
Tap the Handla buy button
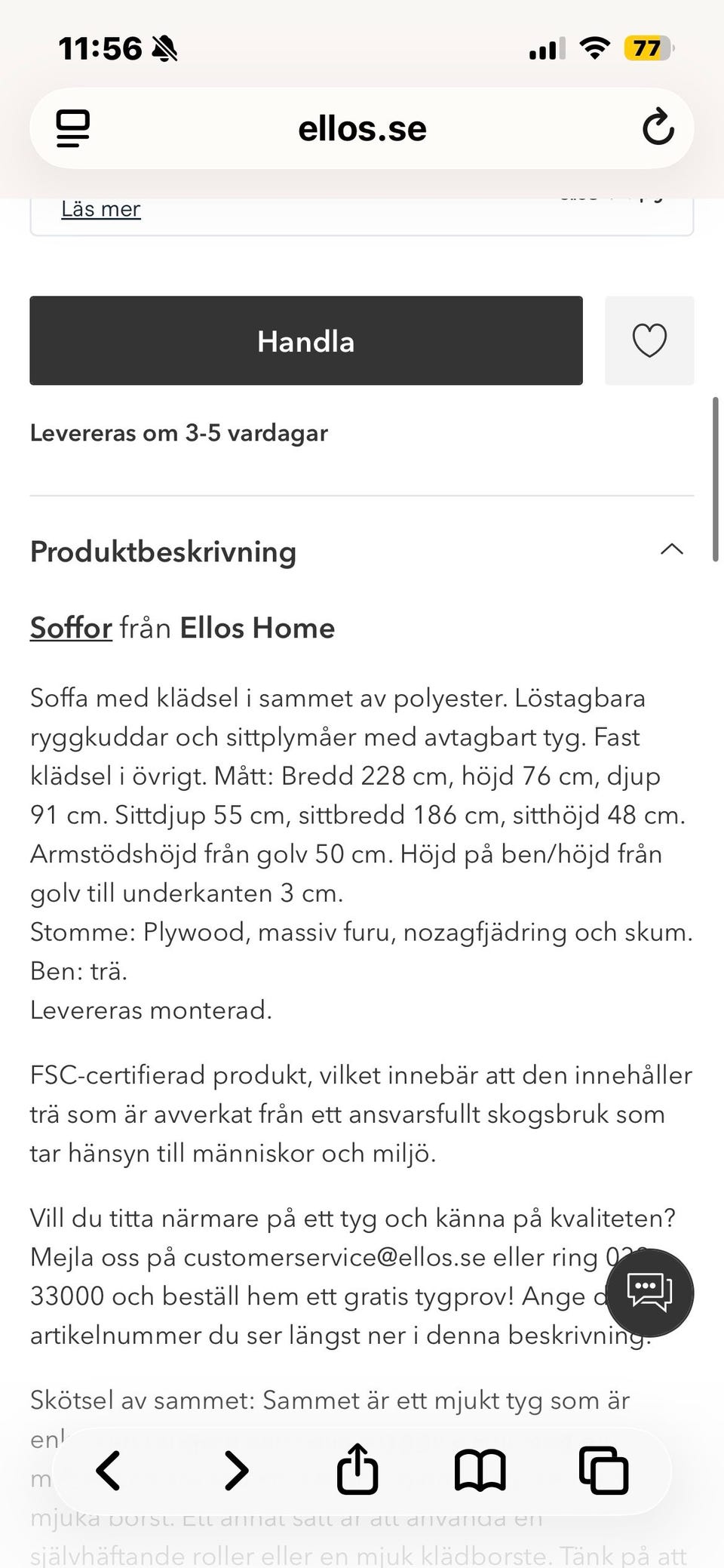coord(306,340)
